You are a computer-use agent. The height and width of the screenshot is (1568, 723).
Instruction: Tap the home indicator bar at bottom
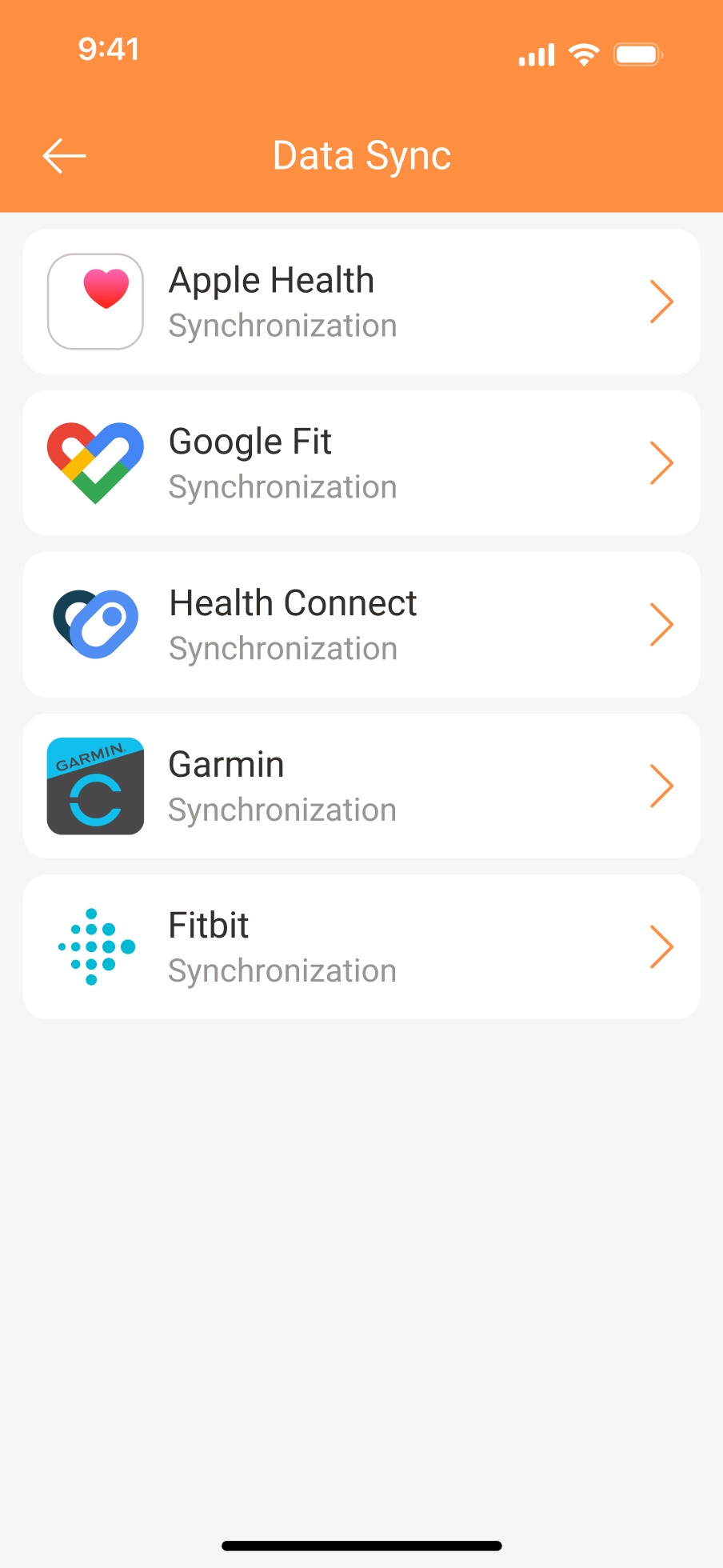(361, 1545)
